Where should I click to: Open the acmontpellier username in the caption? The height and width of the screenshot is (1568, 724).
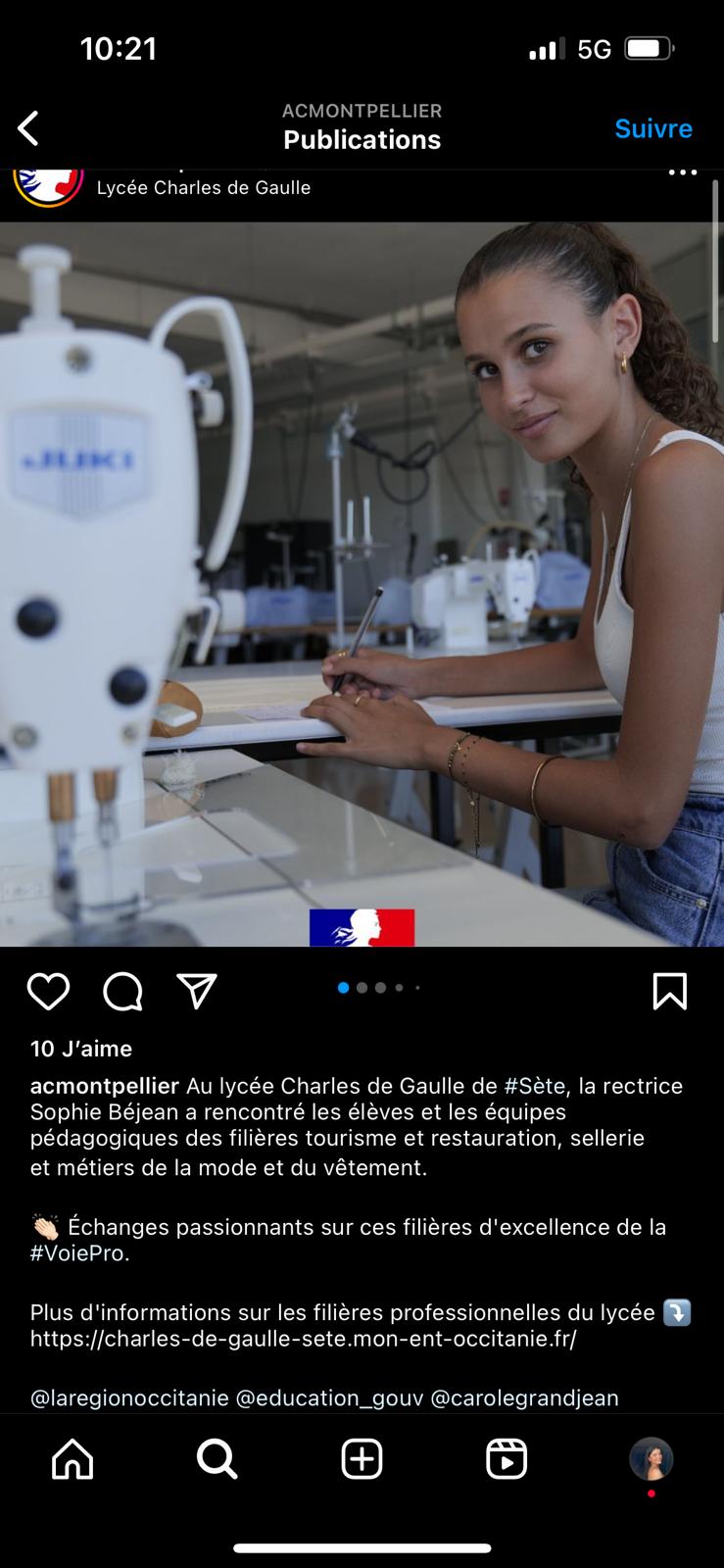point(104,1086)
